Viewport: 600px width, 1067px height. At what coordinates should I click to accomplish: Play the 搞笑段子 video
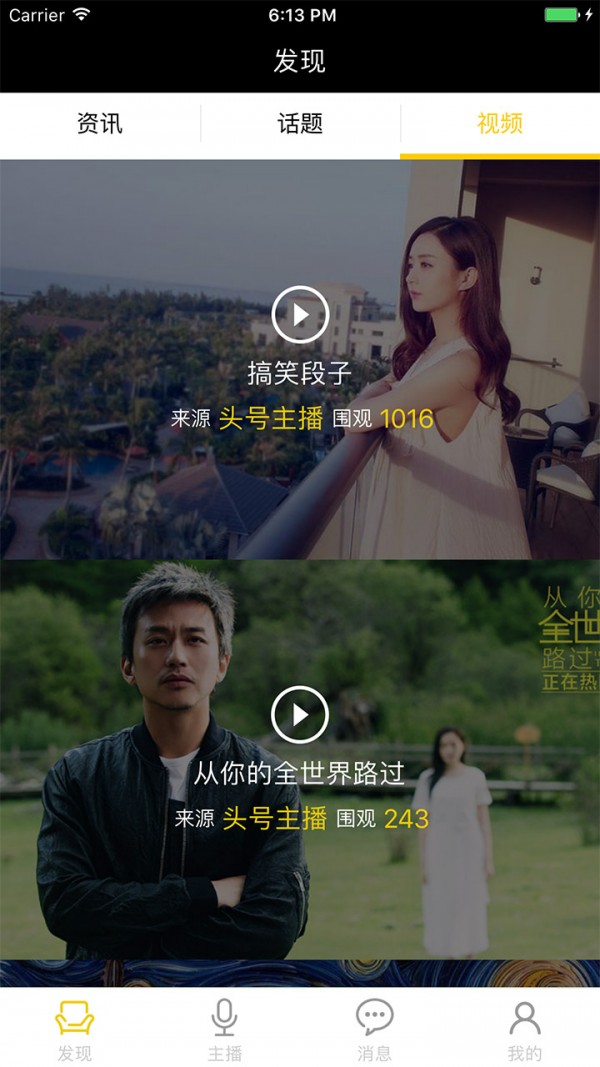click(x=300, y=315)
